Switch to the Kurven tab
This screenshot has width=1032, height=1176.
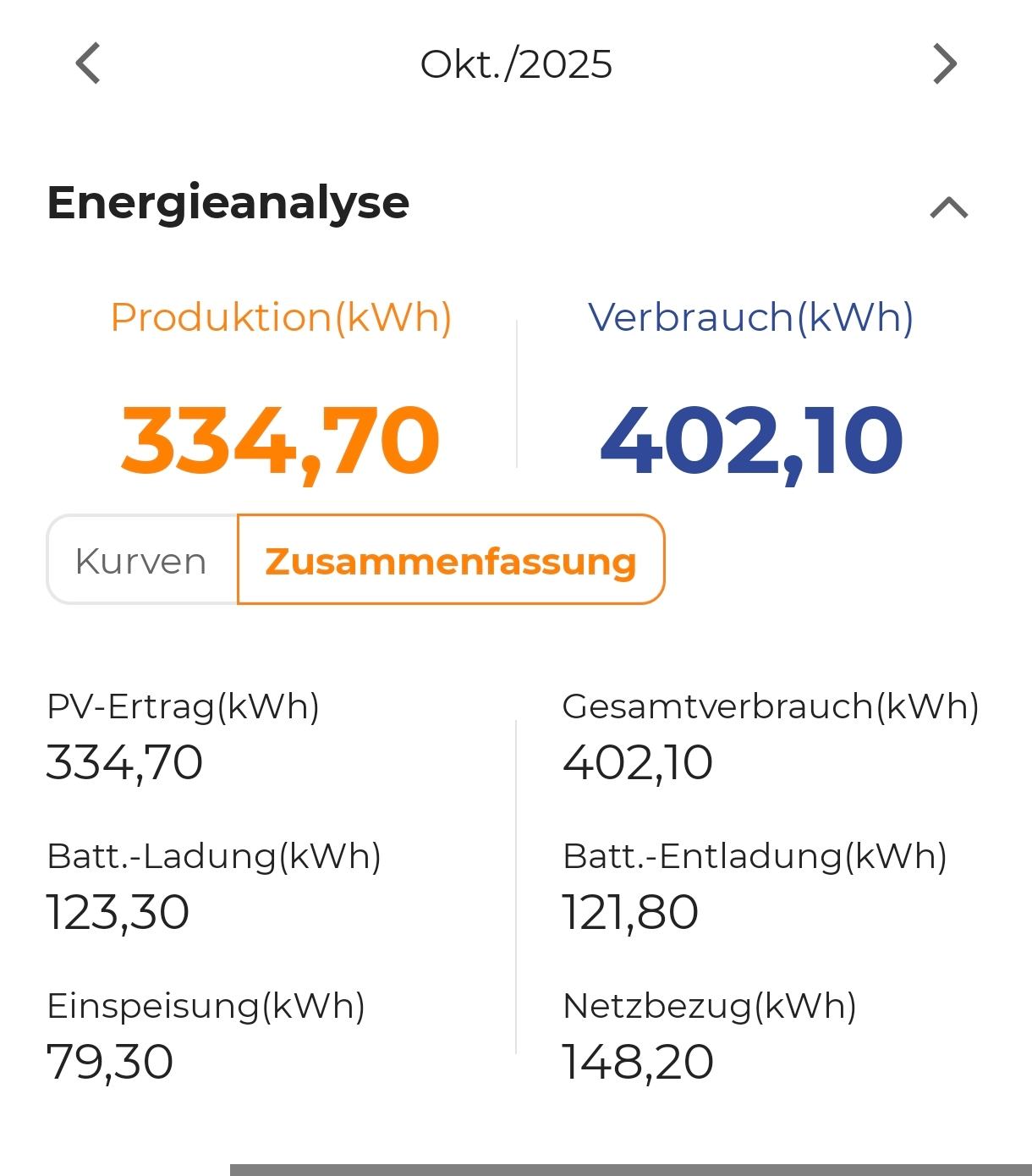click(141, 561)
